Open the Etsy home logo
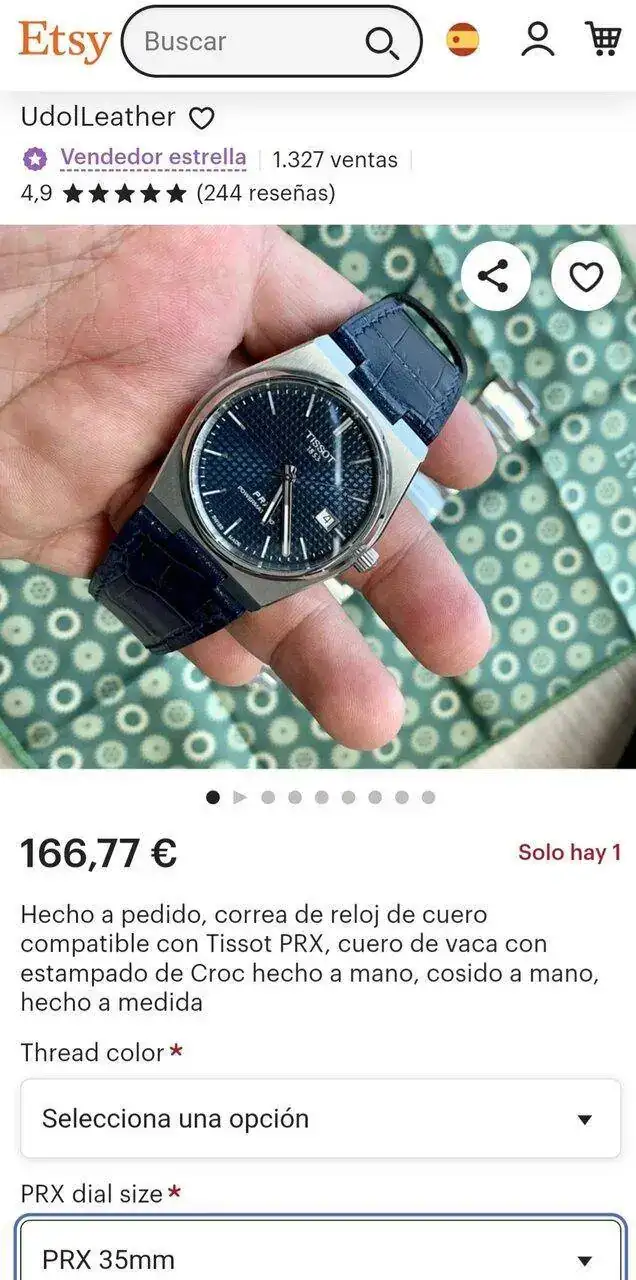 (x=64, y=42)
